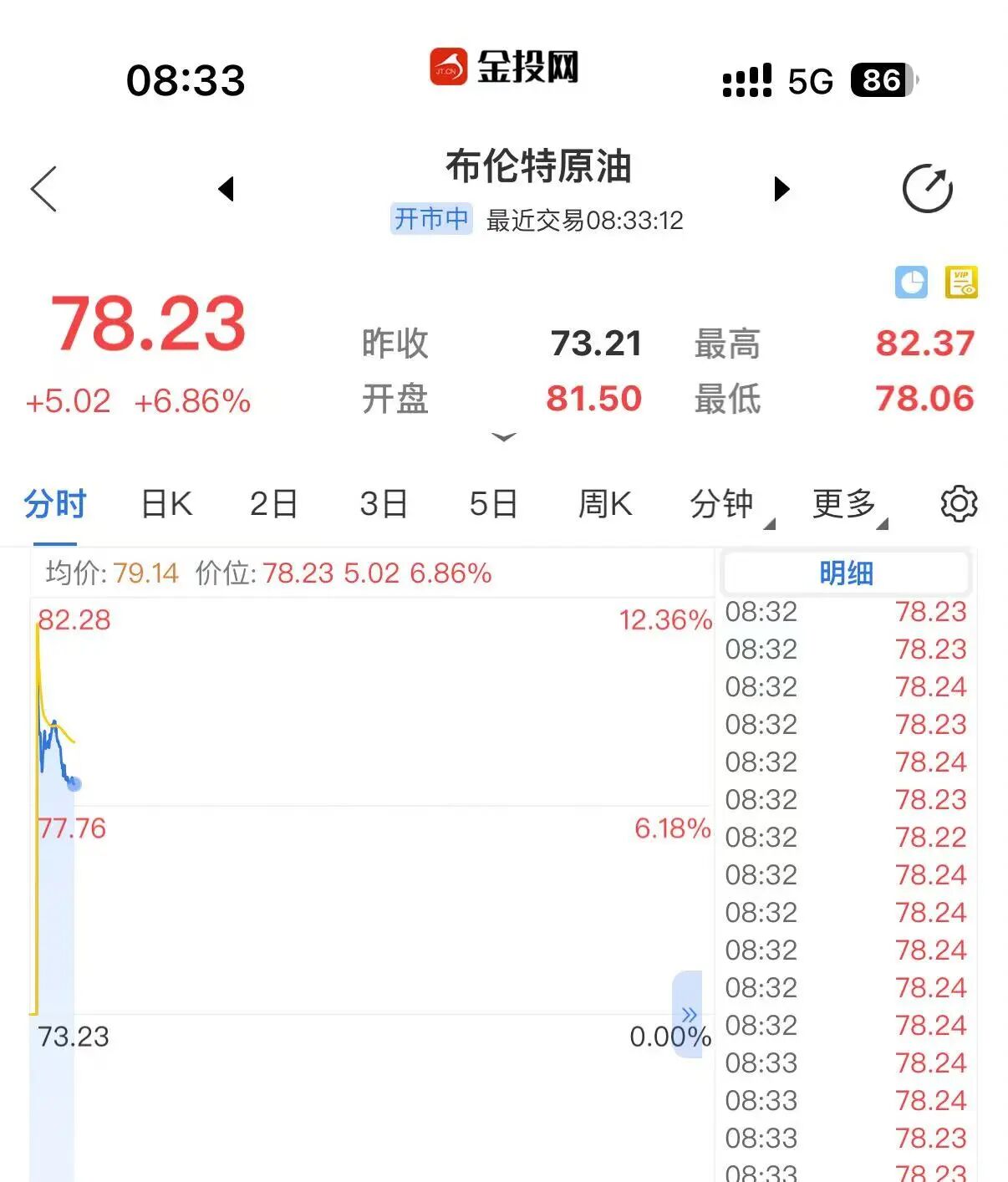Screen dimensions: 1008x1182
Task: Open the 分钟 interval dropdown
Action: pyautogui.click(x=725, y=504)
